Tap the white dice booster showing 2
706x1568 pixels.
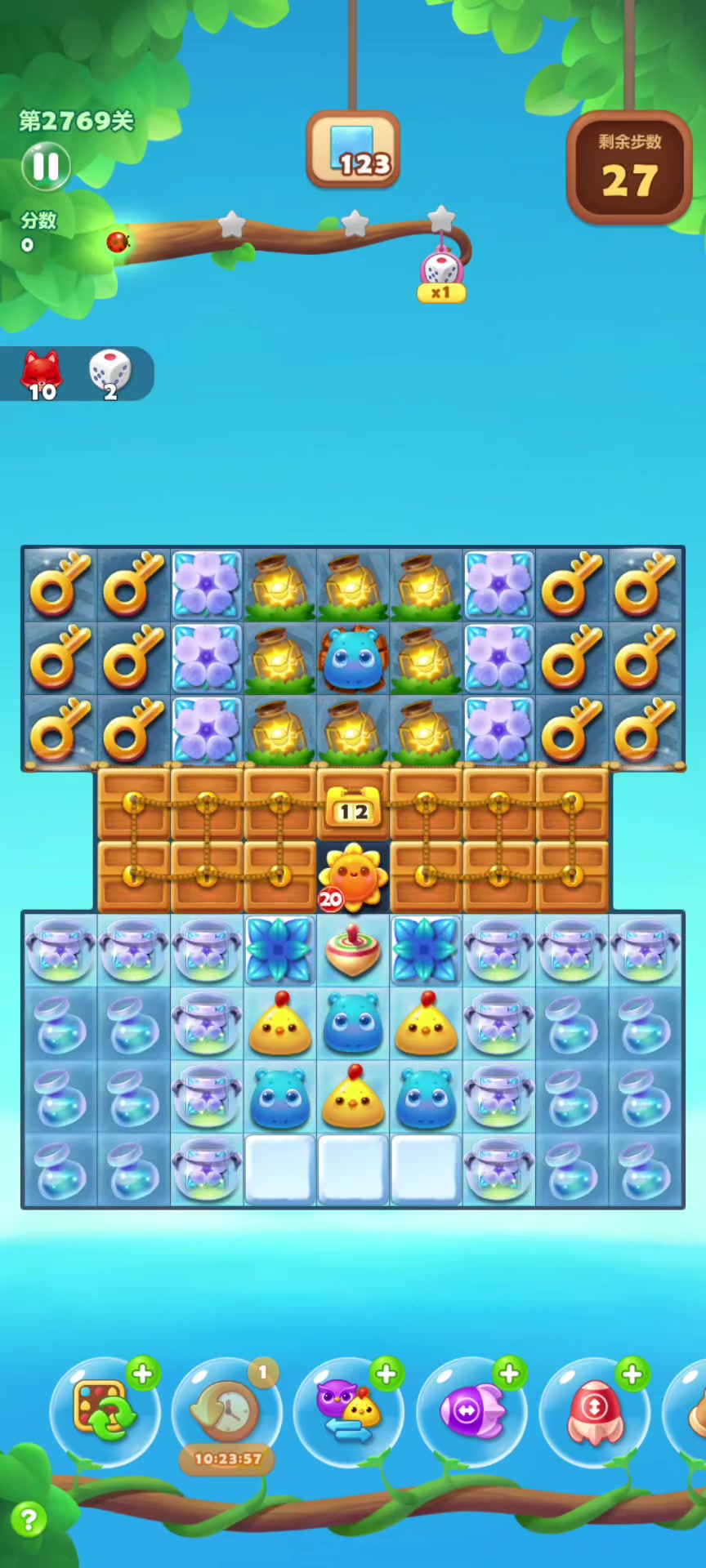(109, 372)
